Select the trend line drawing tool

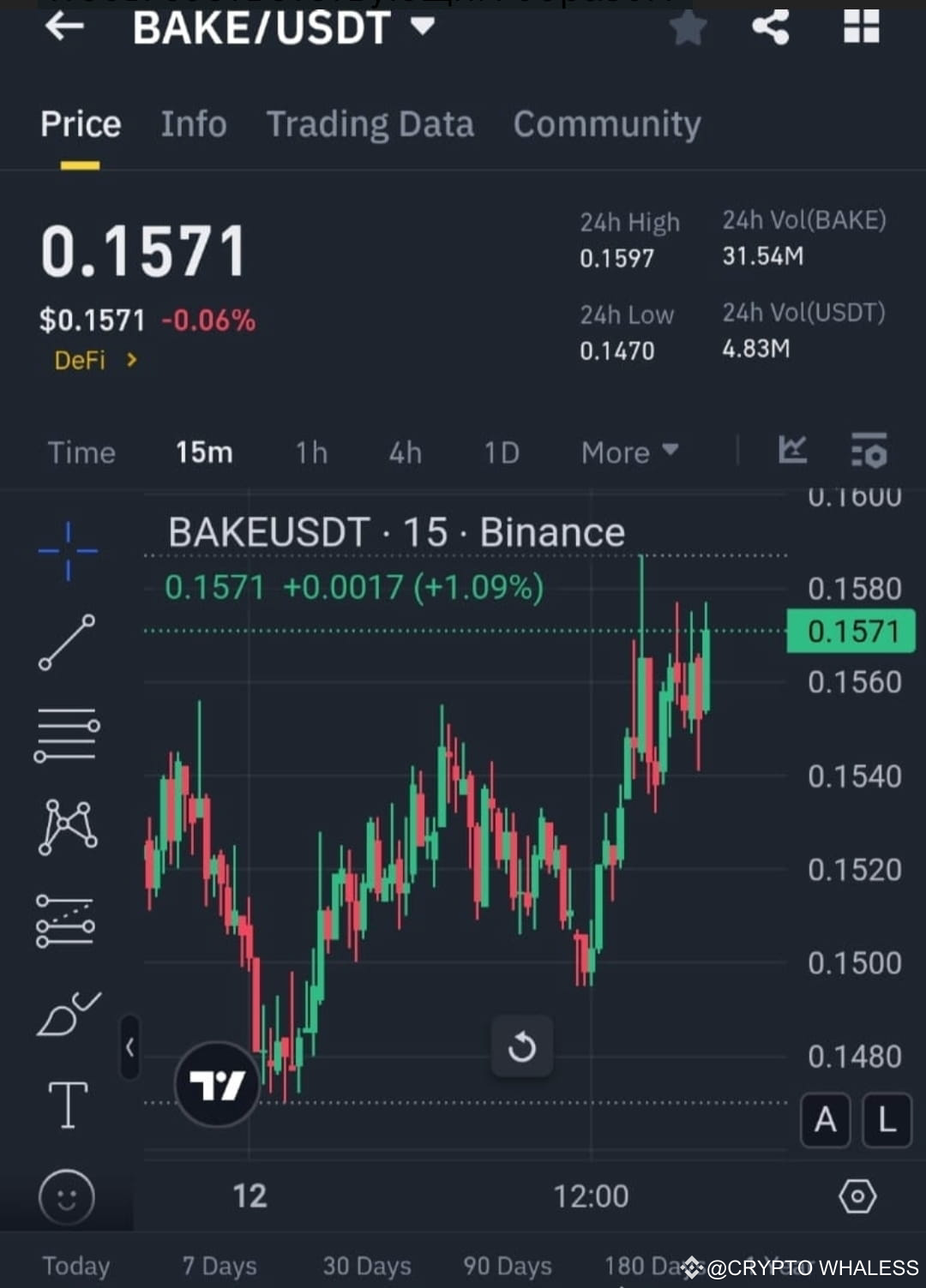click(x=67, y=643)
